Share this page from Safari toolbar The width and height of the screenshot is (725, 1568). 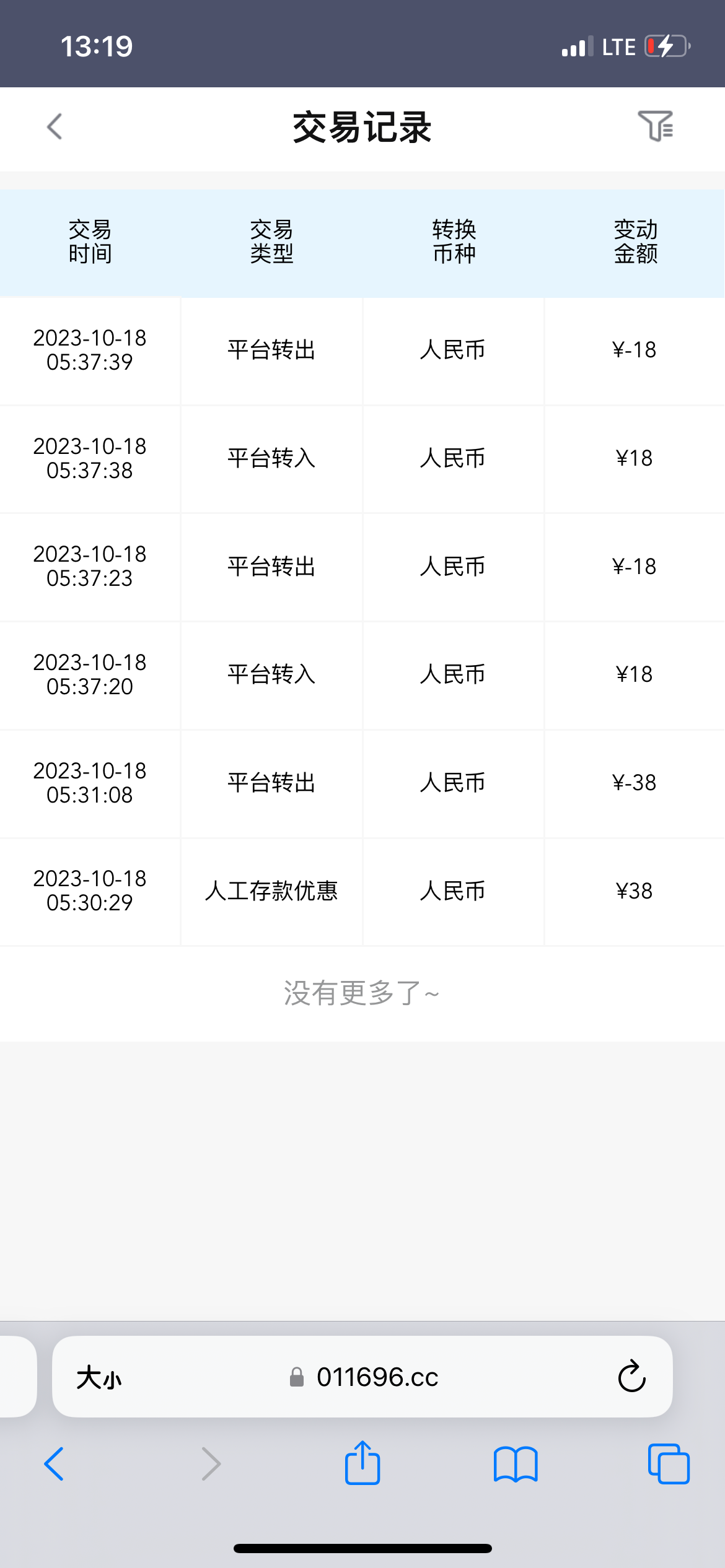[362, 1463]
